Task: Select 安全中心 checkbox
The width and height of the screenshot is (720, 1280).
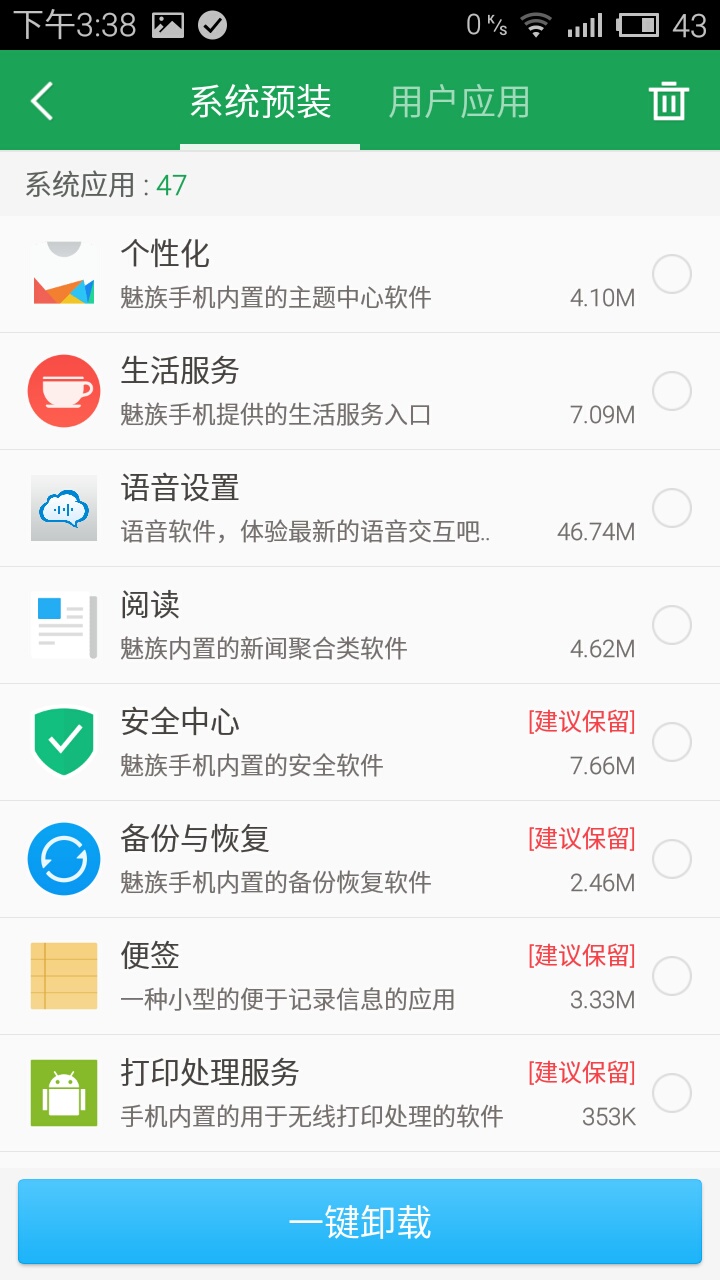Action: pyautogui.click(x=672, y=742)
